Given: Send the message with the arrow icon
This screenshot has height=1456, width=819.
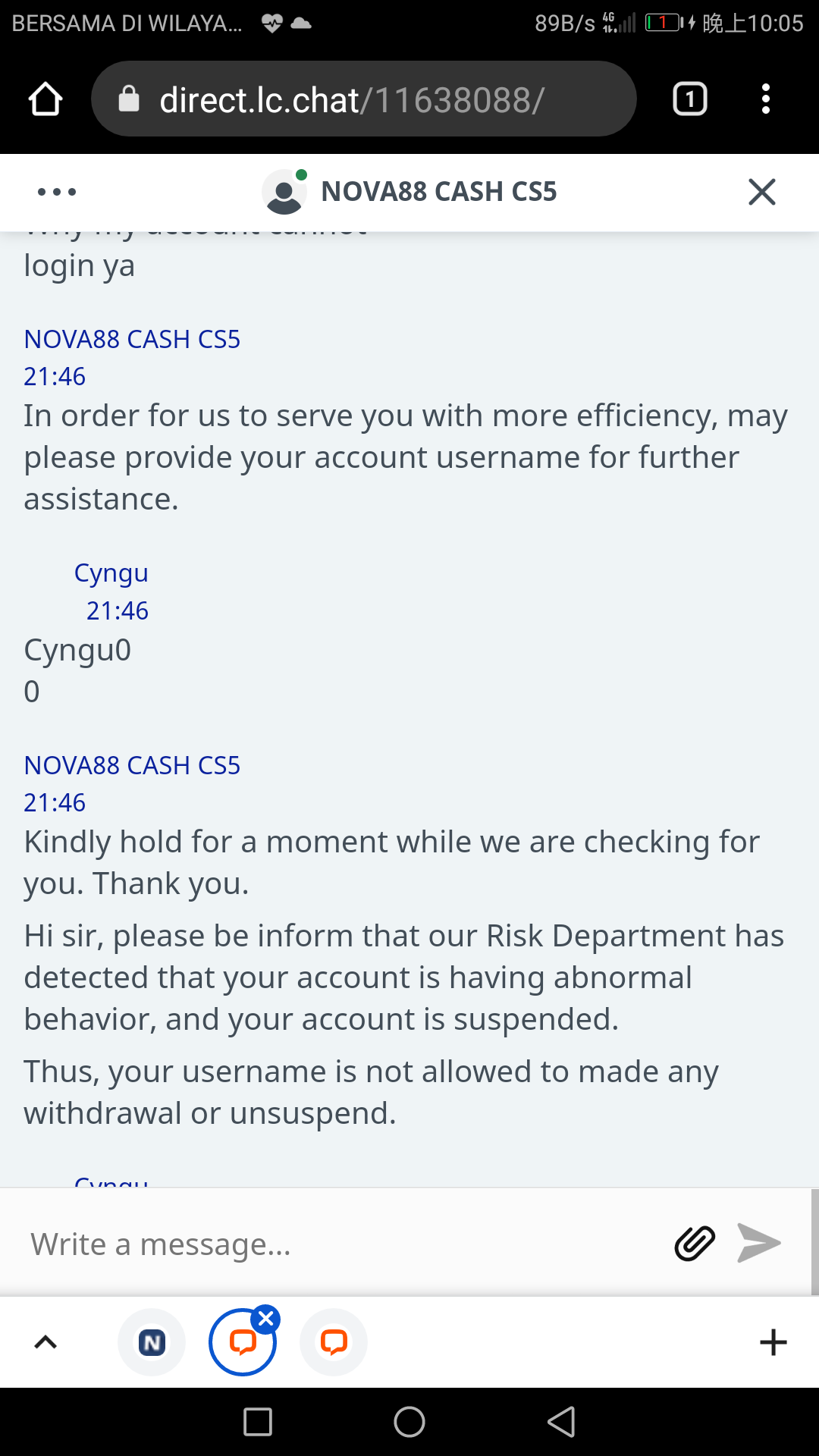Looking at the screenshot, I should pyautogui.click(x=759, y=1244).
